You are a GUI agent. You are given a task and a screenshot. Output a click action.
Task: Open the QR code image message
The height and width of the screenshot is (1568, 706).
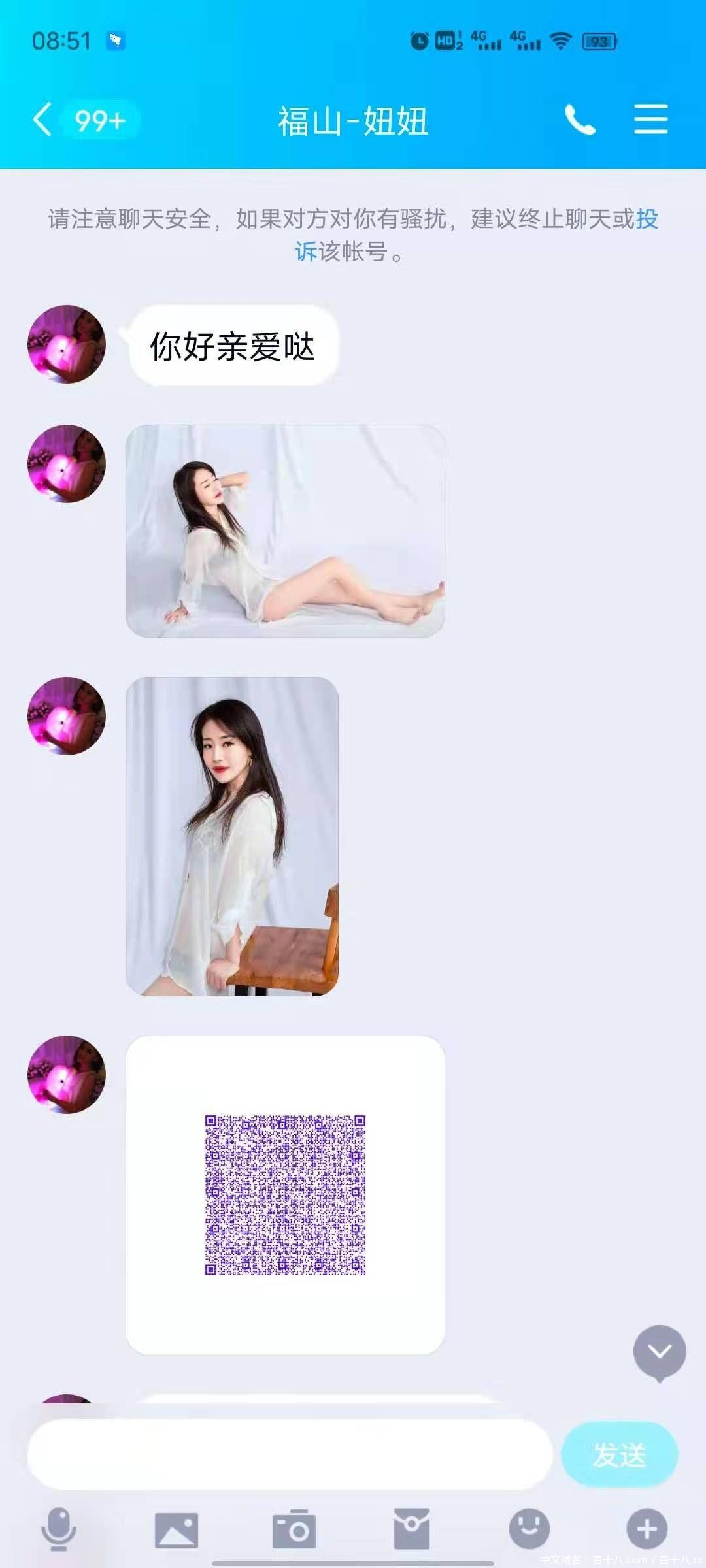pyautogui.click(x=285, y=1194)
